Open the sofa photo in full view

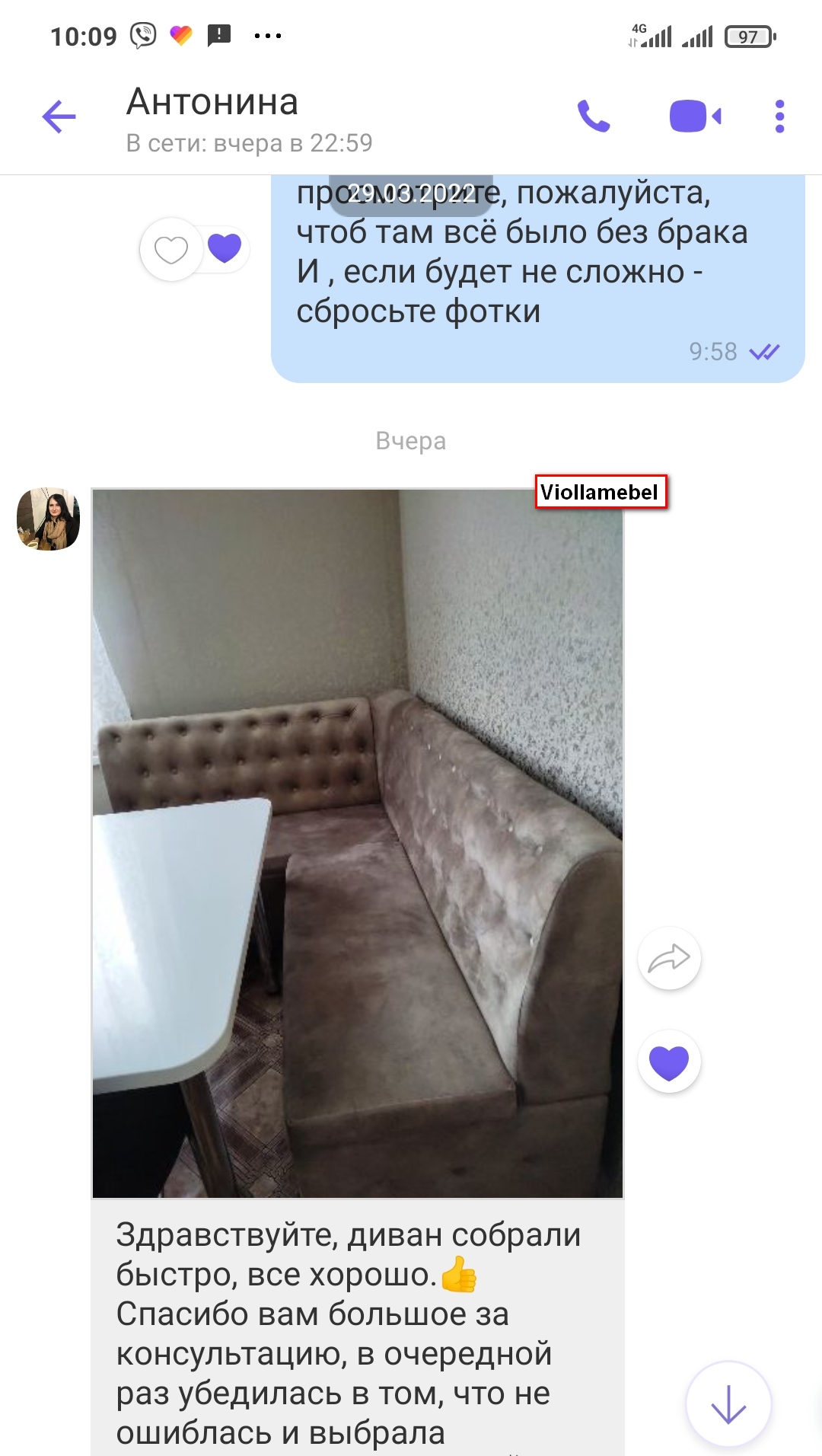(358, 843)
